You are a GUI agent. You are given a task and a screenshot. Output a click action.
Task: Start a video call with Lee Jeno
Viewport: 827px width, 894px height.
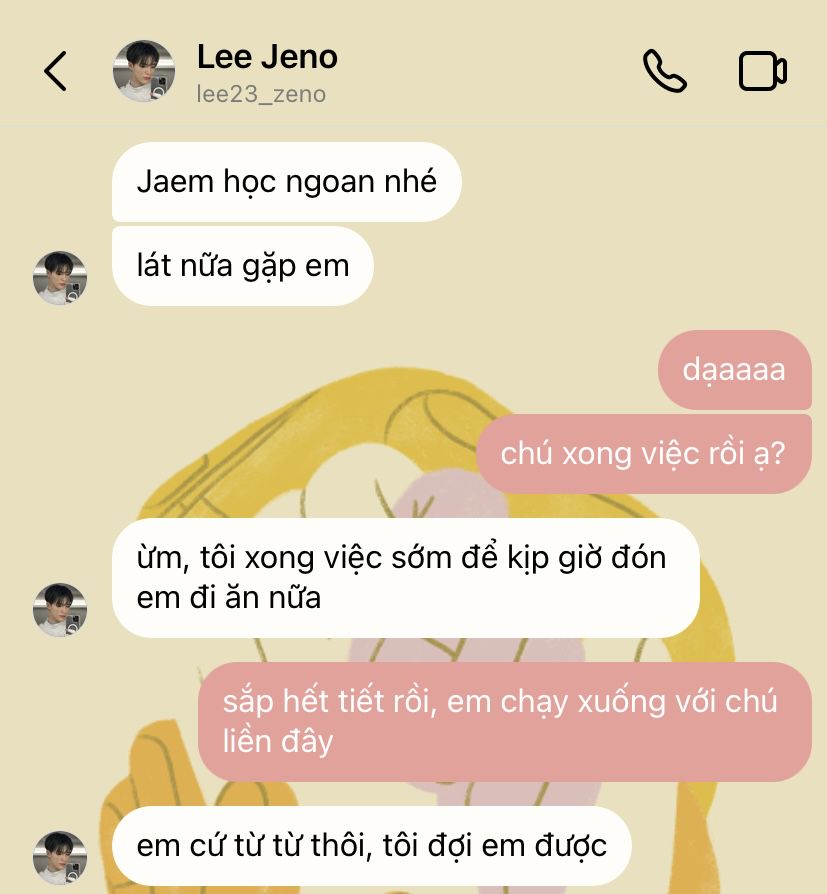coord(762,71)
